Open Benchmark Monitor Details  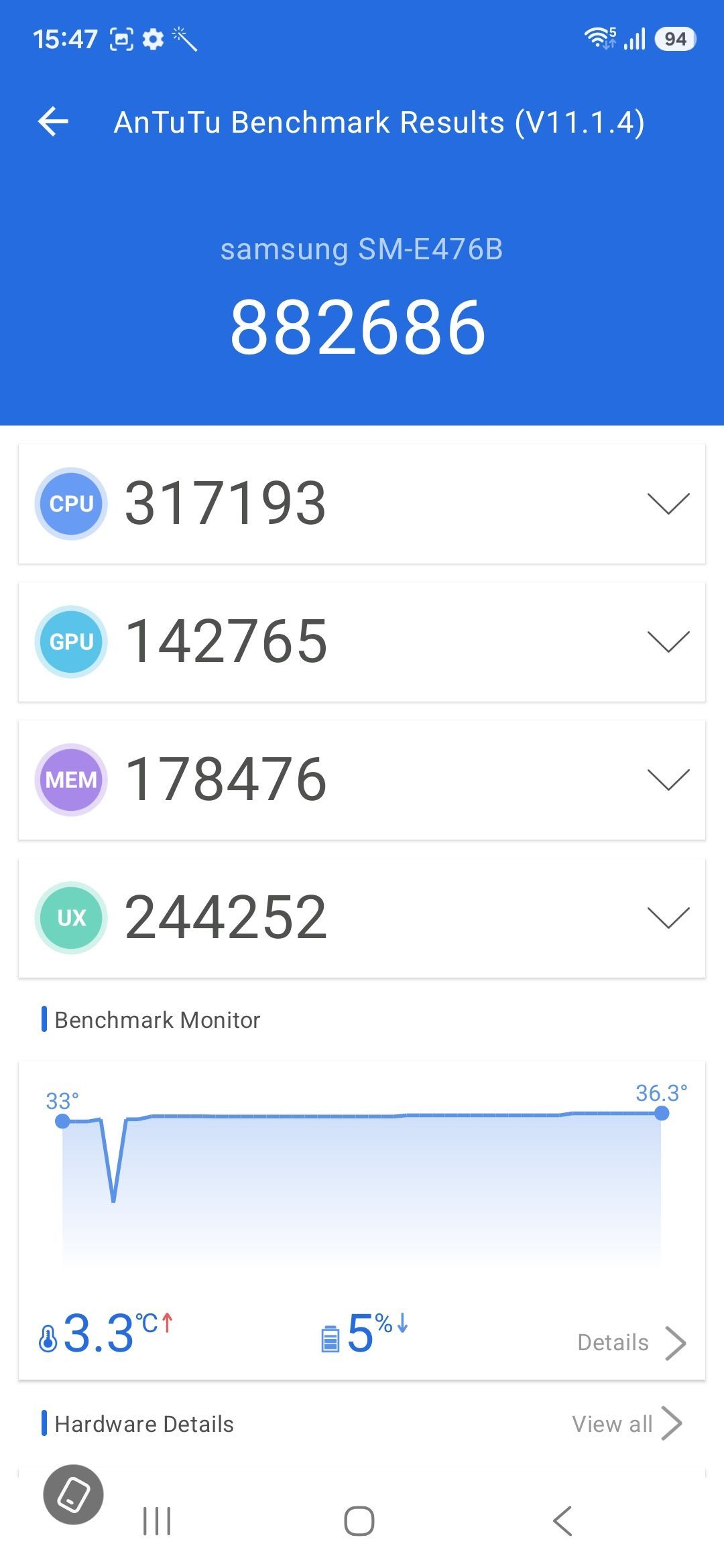point(631,1343)
